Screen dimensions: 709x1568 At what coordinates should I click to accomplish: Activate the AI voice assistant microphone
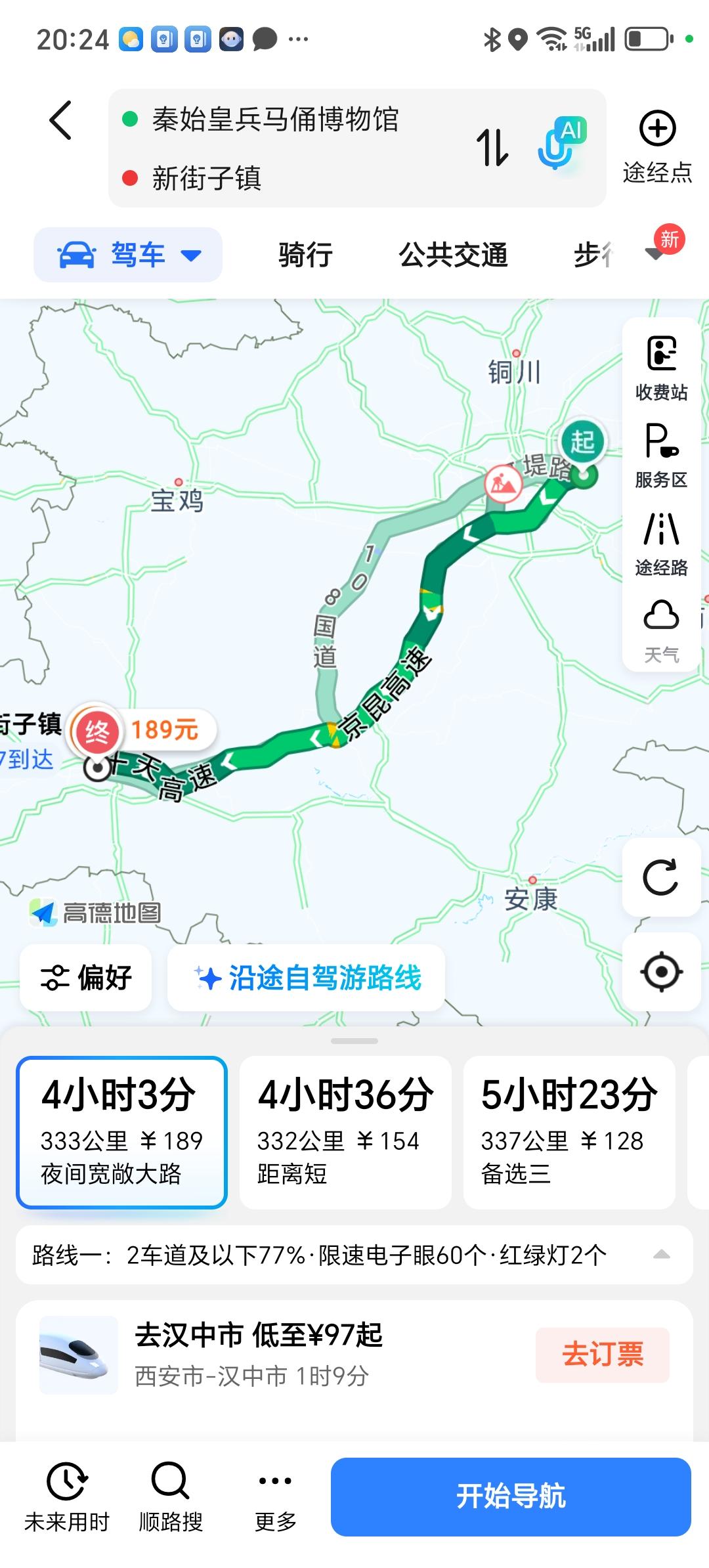coord(560,146)
